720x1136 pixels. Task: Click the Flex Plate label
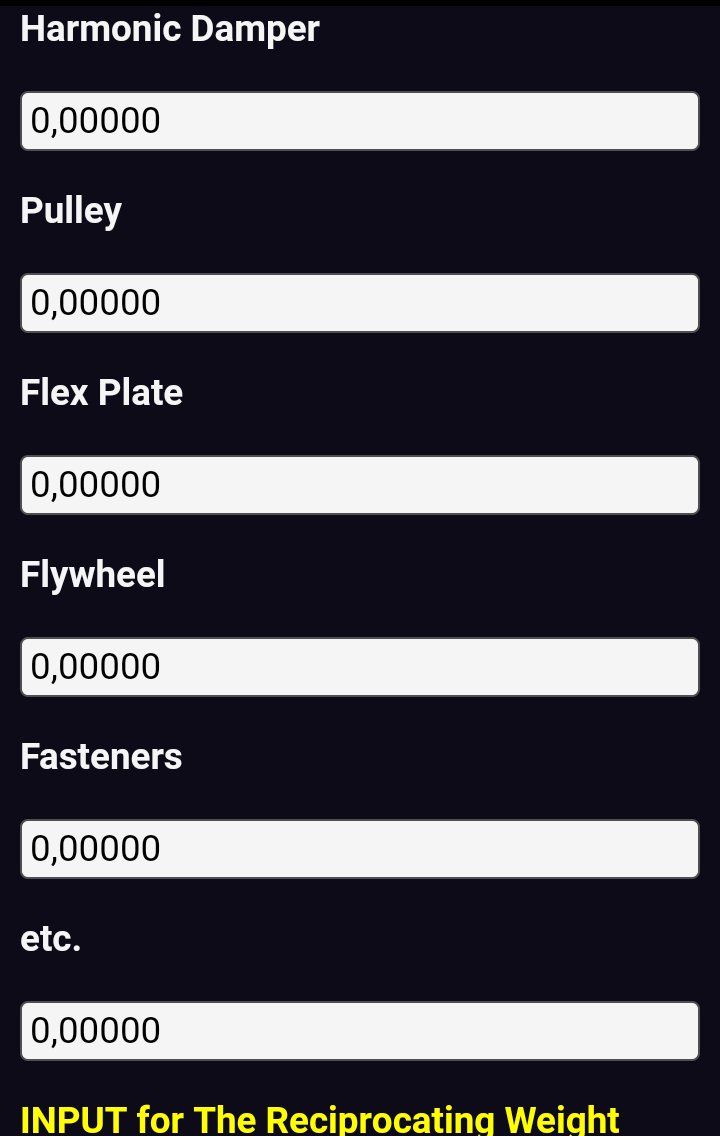click(101, 392)
